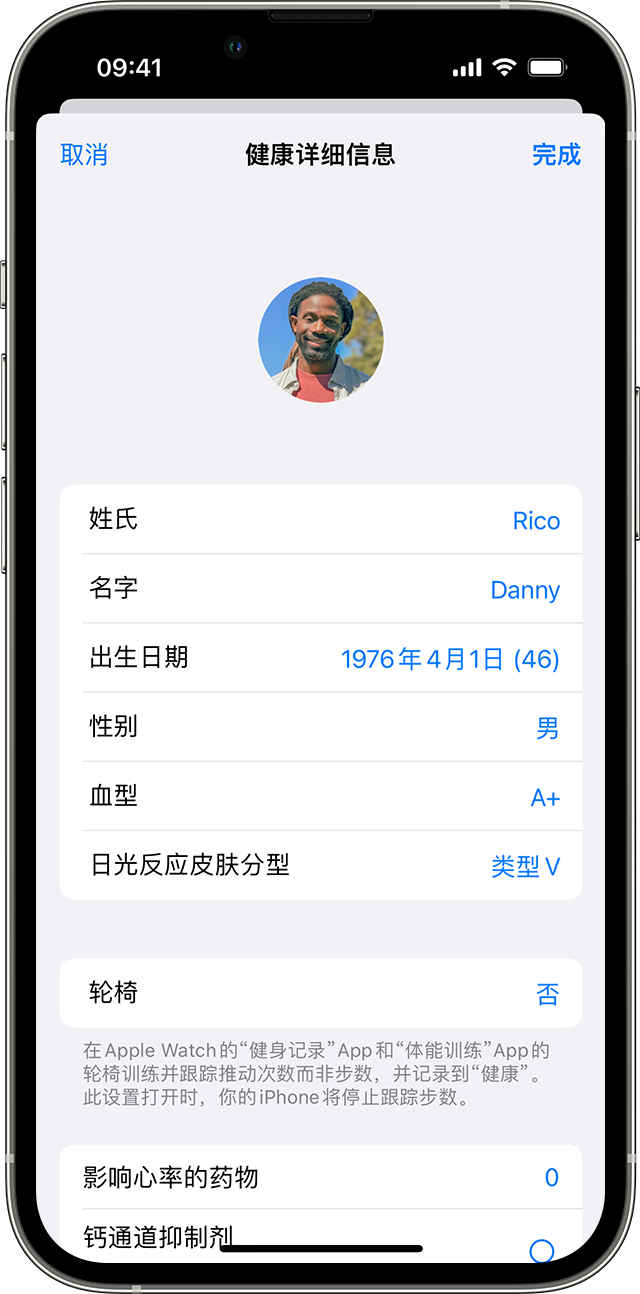Select the 性别 row
The height and width of the screenshot is (1294, 640).
click(x=320, y=727)
